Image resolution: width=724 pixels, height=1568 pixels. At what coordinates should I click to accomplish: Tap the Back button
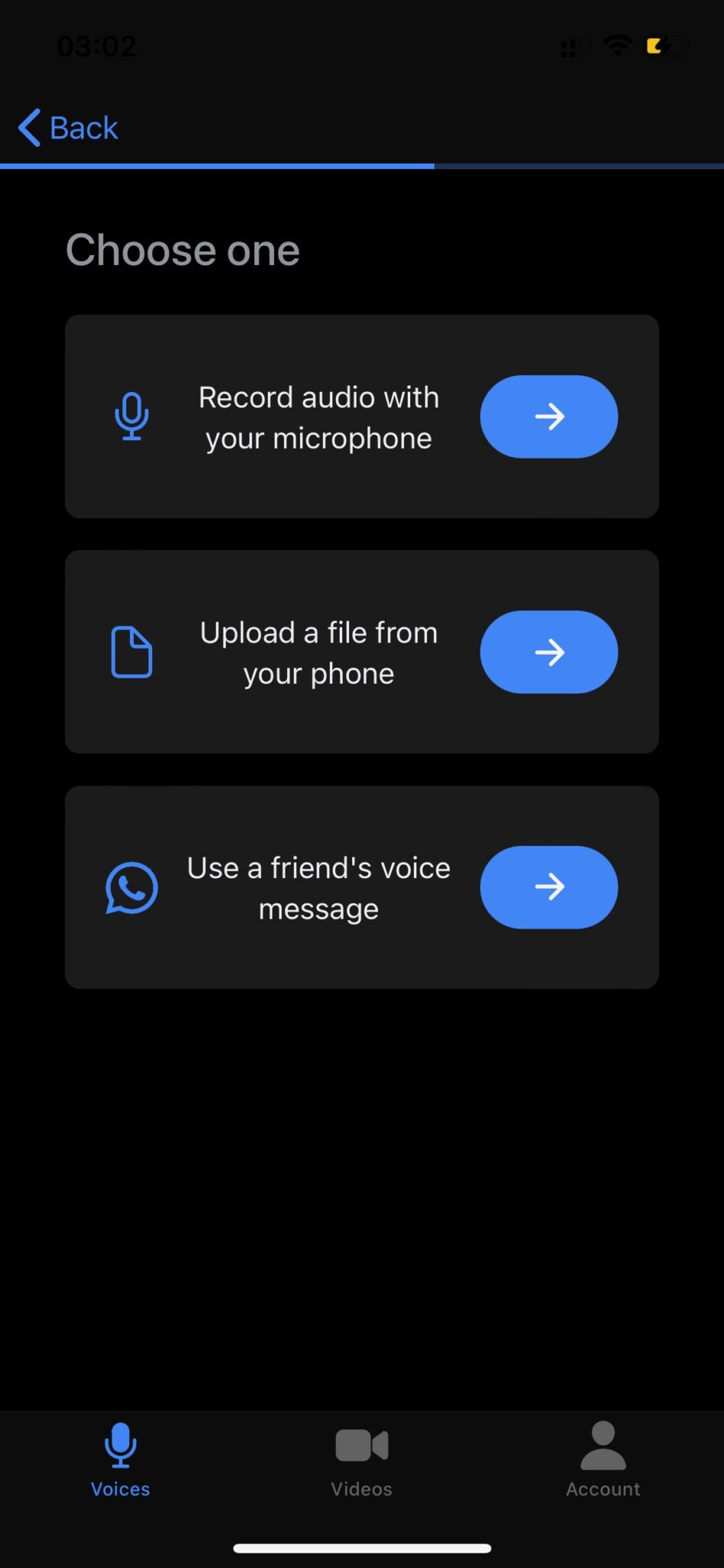coord(67,127)
